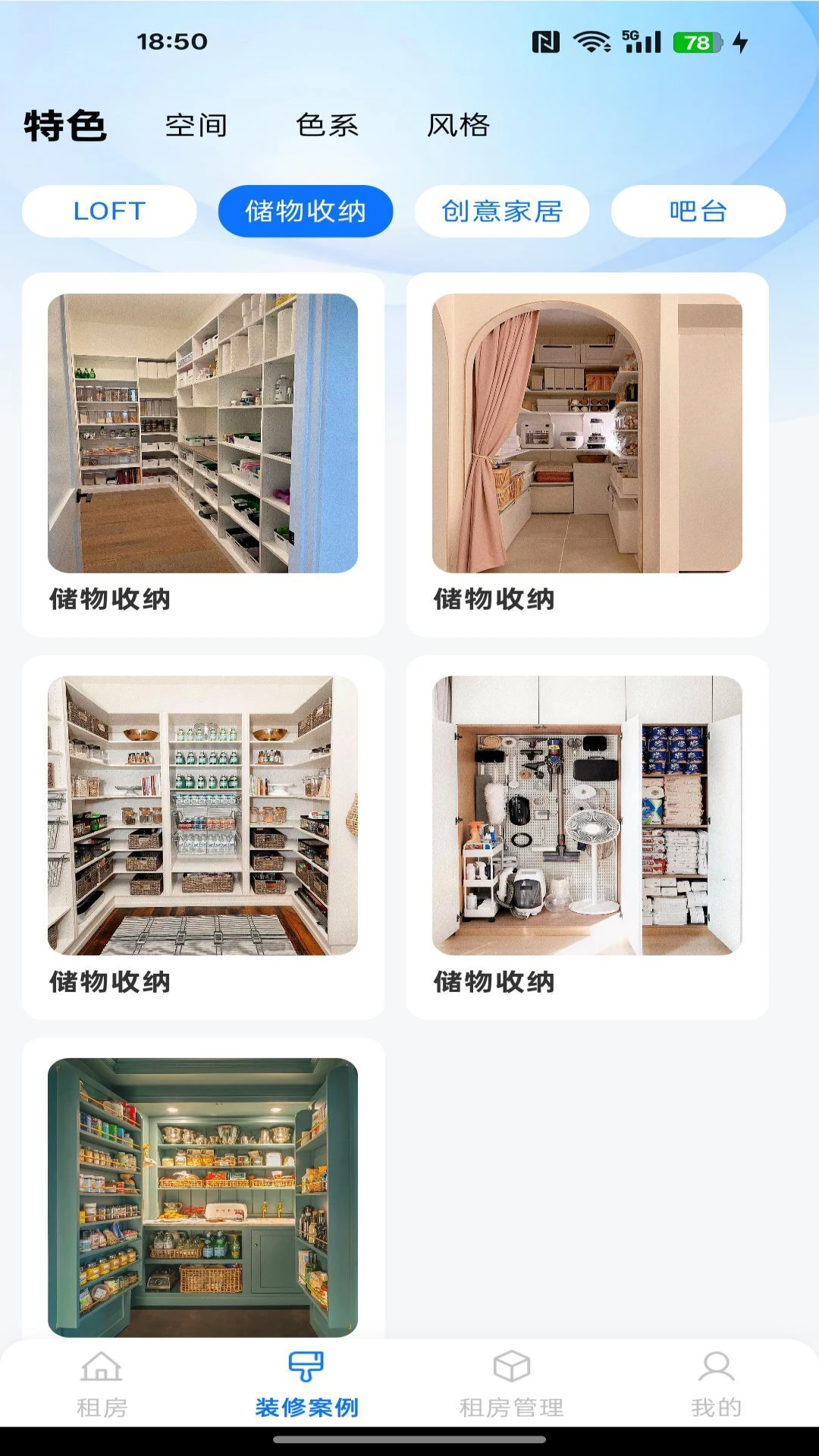Go to the 租房 tab
Viewport: 819px width, 1456px height.
pos(102,1384)
